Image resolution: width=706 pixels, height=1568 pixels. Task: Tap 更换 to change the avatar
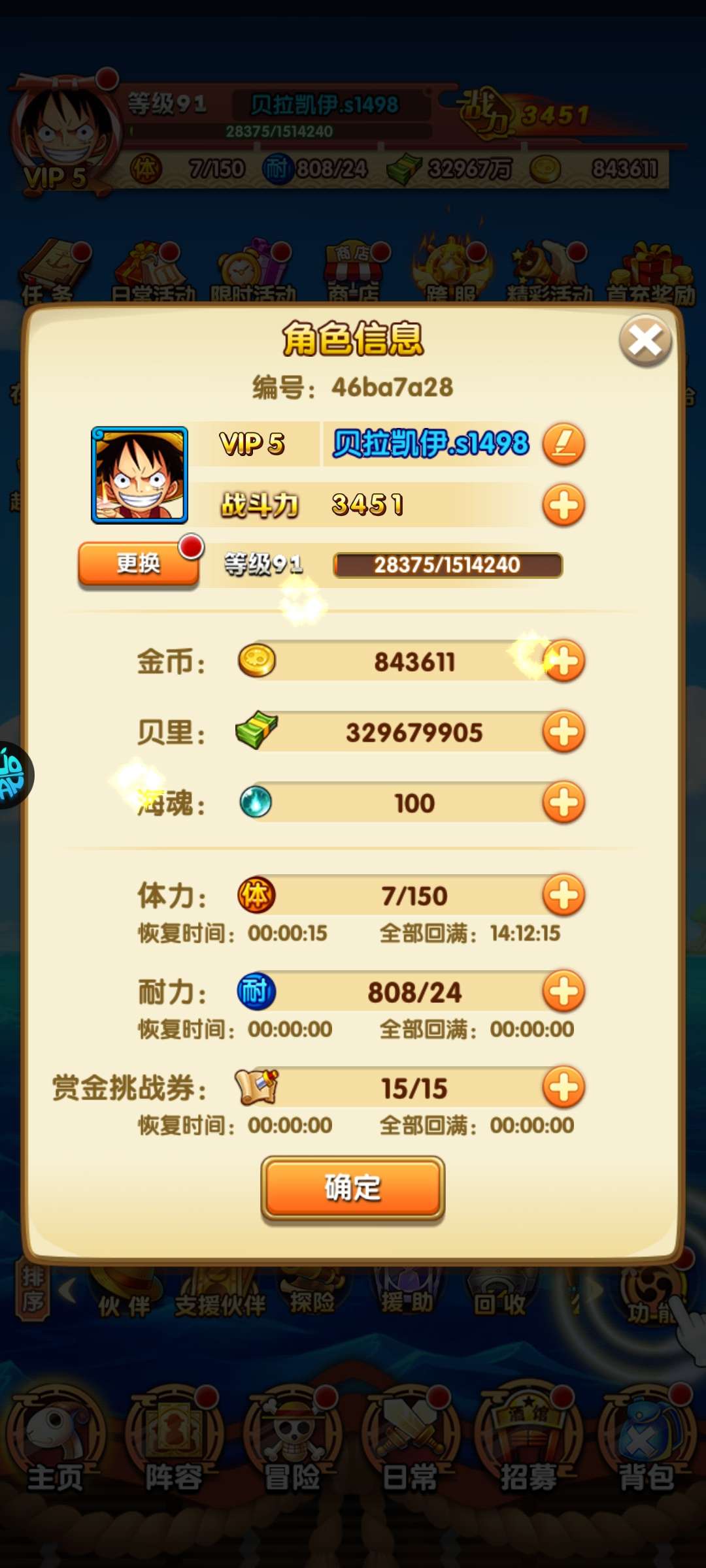coord(139,563)
